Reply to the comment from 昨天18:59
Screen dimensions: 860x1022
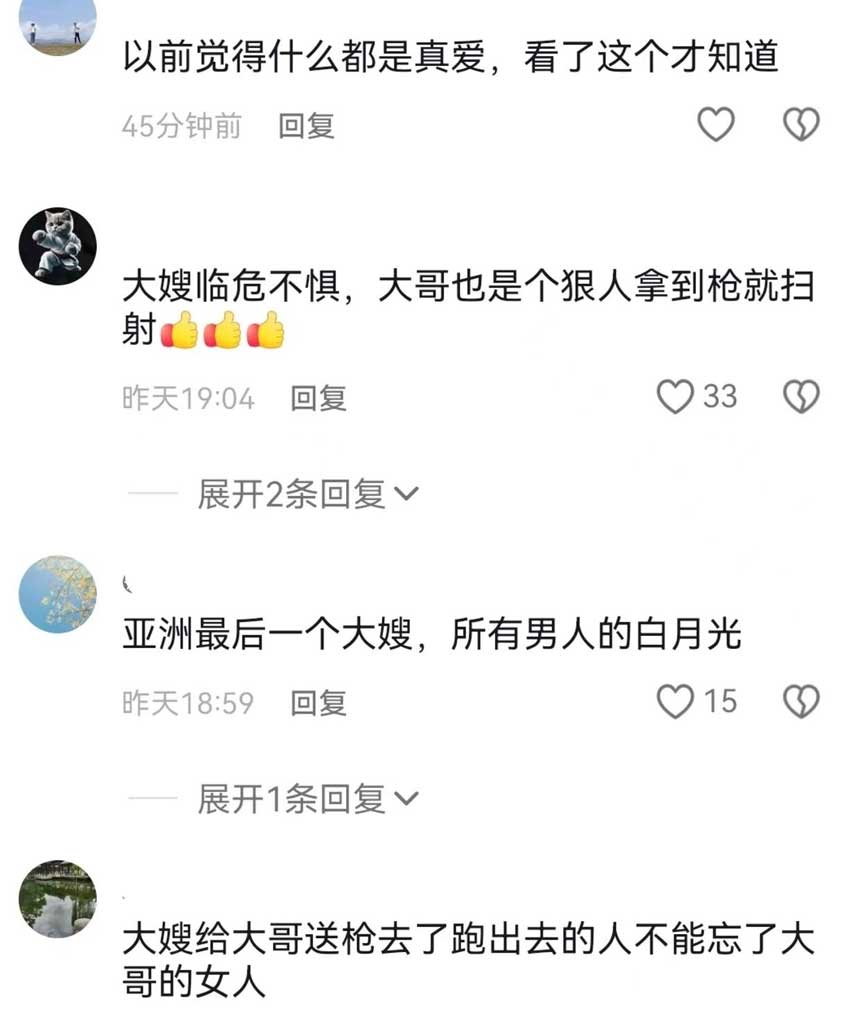[x=318, y=703]
